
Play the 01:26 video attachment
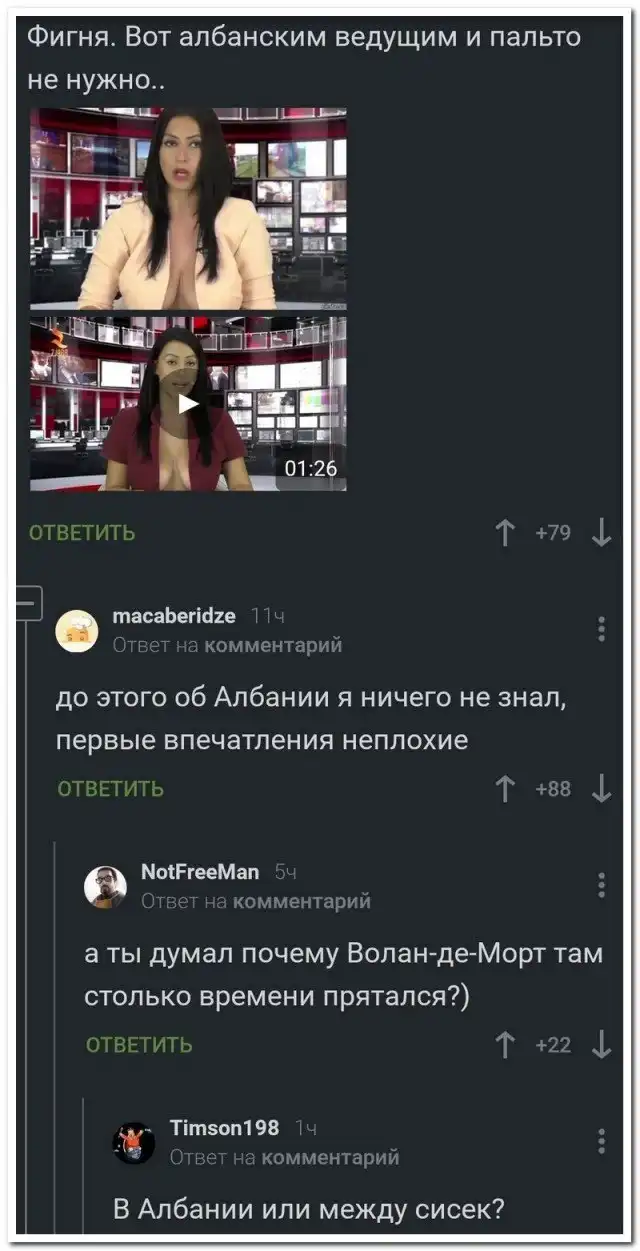pyautogui.click(x=188, y=403)
